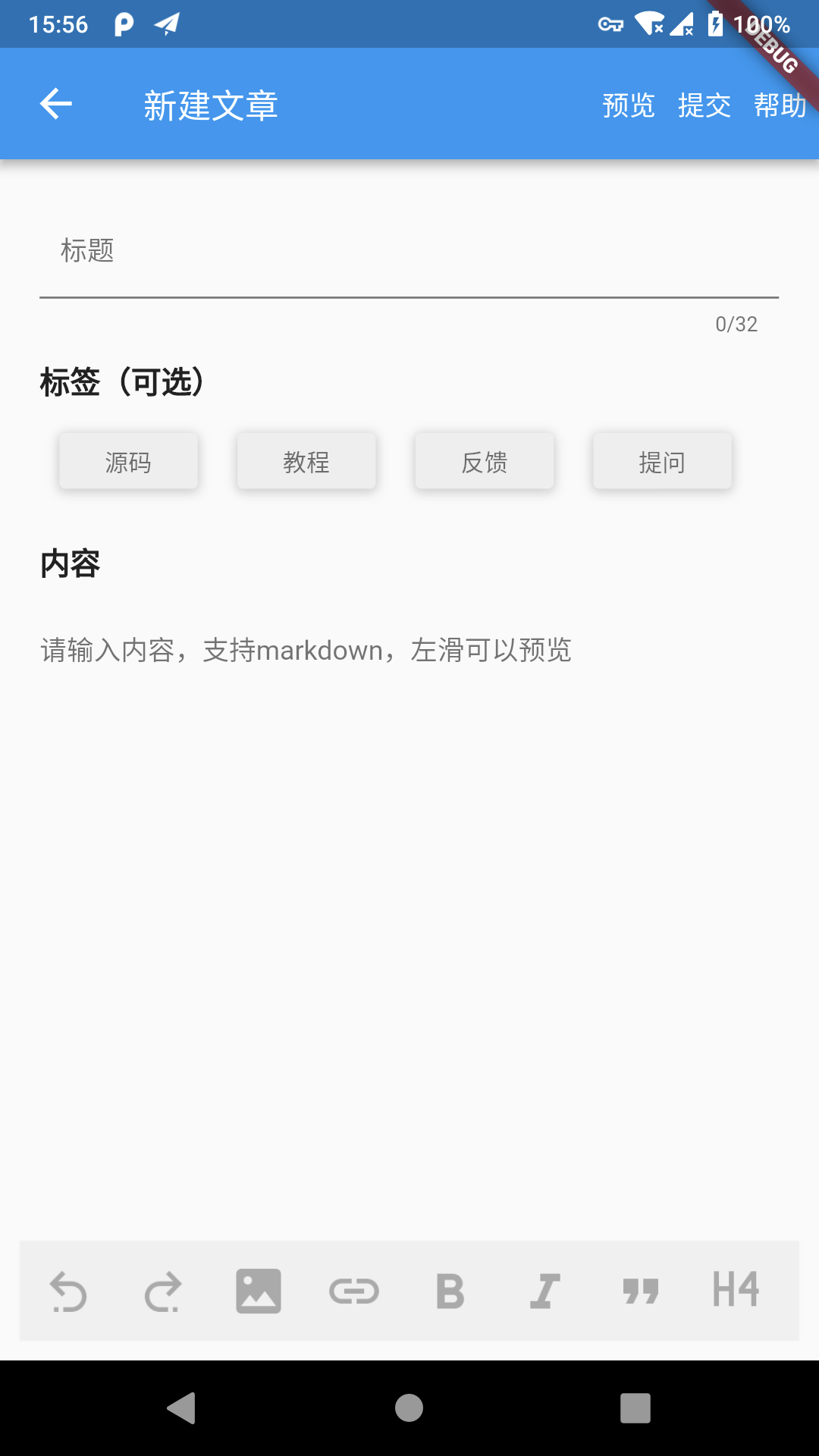Go back using the app bar arrow
Screen dimensions: 819x1456
[56, 104]
